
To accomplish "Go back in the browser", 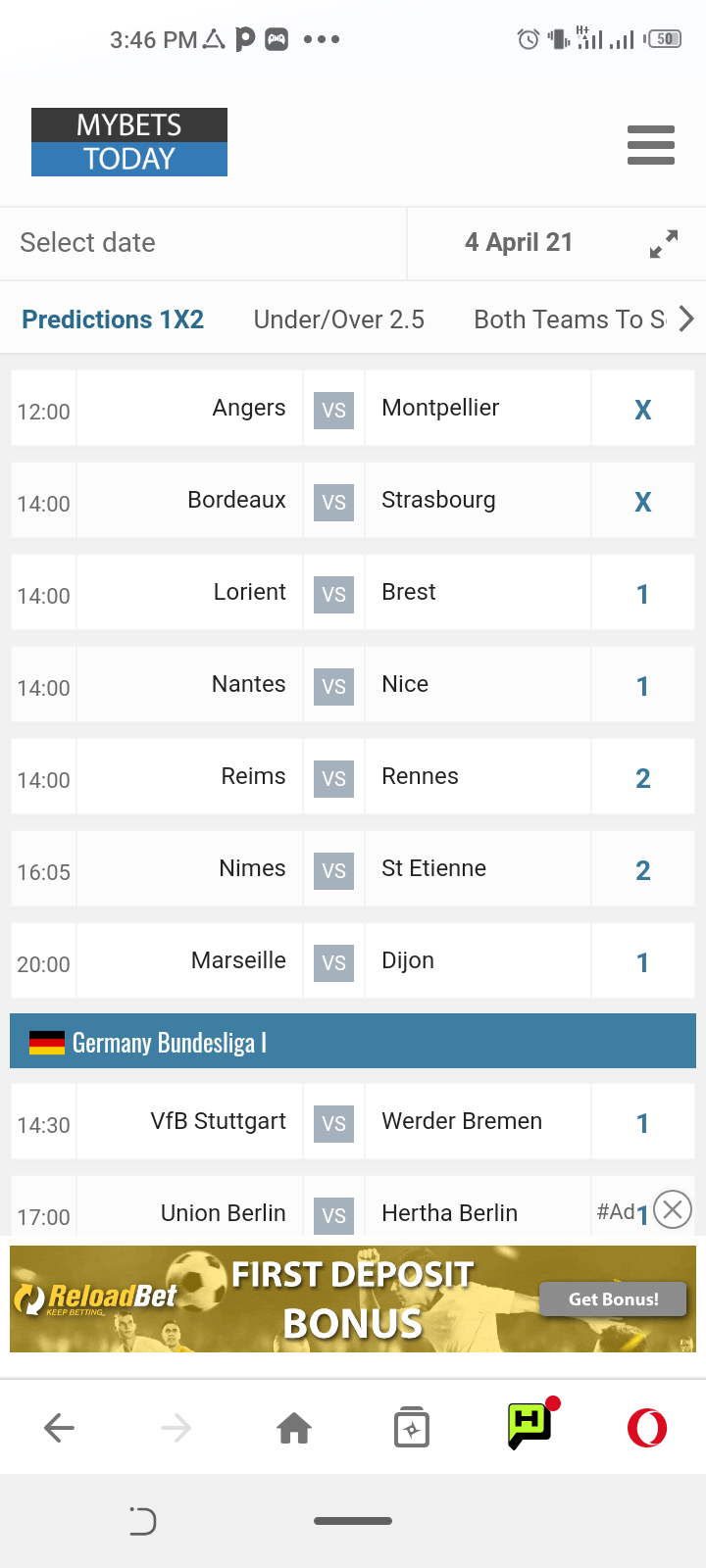I will pos(59,1428).
